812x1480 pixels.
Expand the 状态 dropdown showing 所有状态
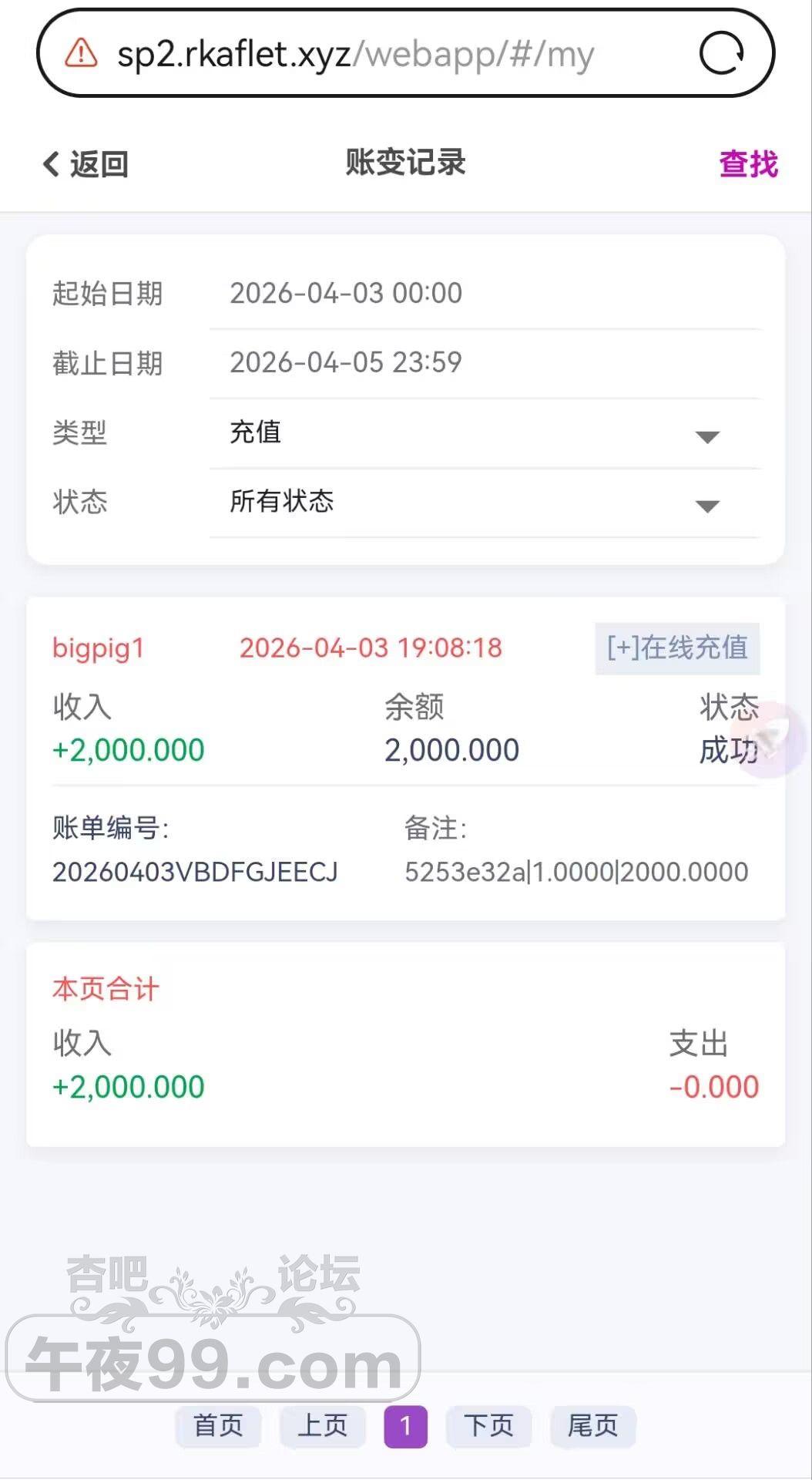(485, 502)
